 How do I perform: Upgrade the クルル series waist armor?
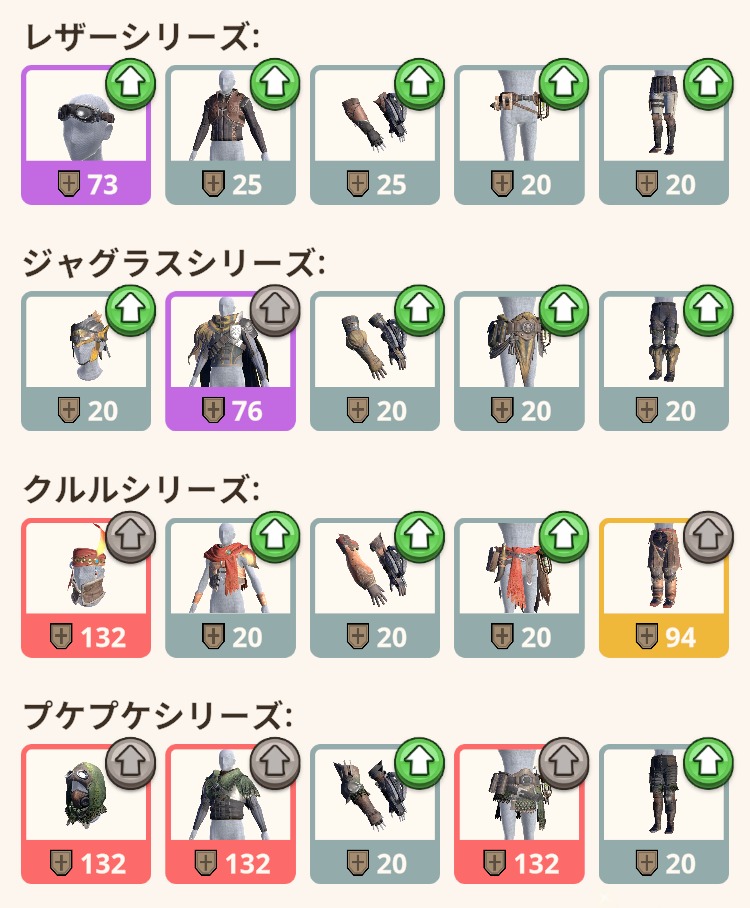click(x=563, y=536)
